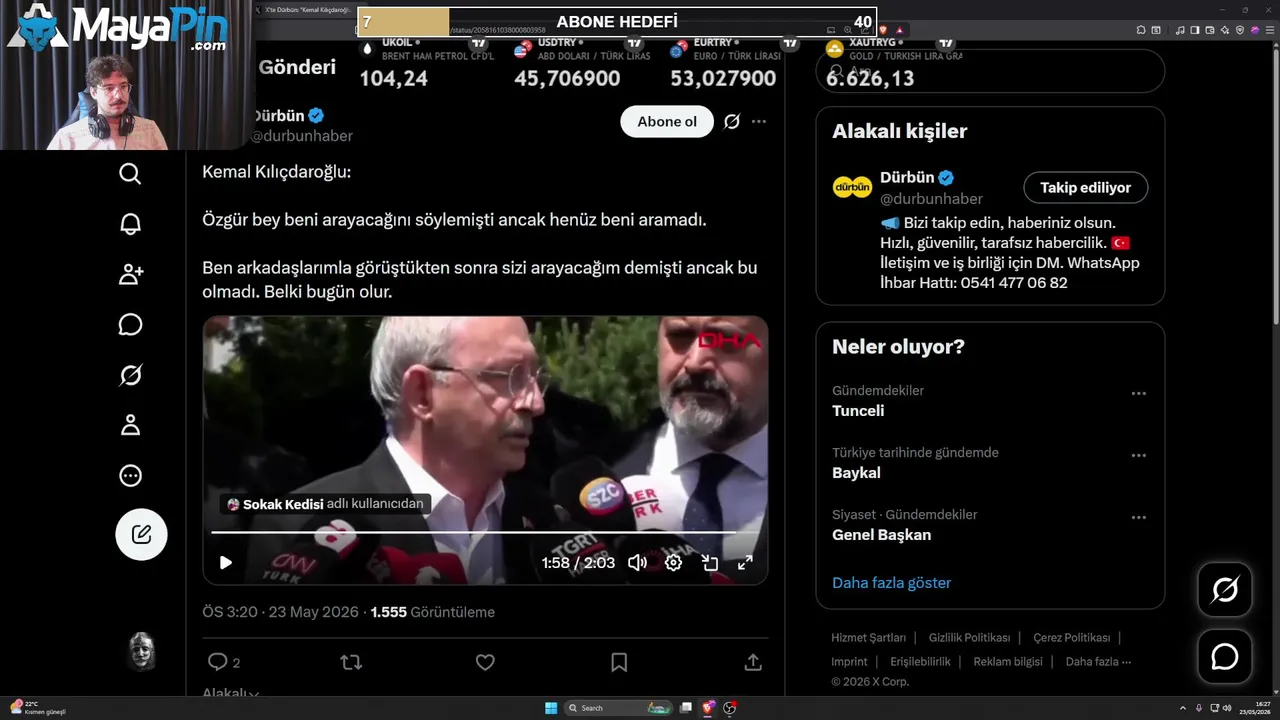This screenshot has height=720, width=1280.
Task: Tap Daha fazla göster link
Action: 891,583
